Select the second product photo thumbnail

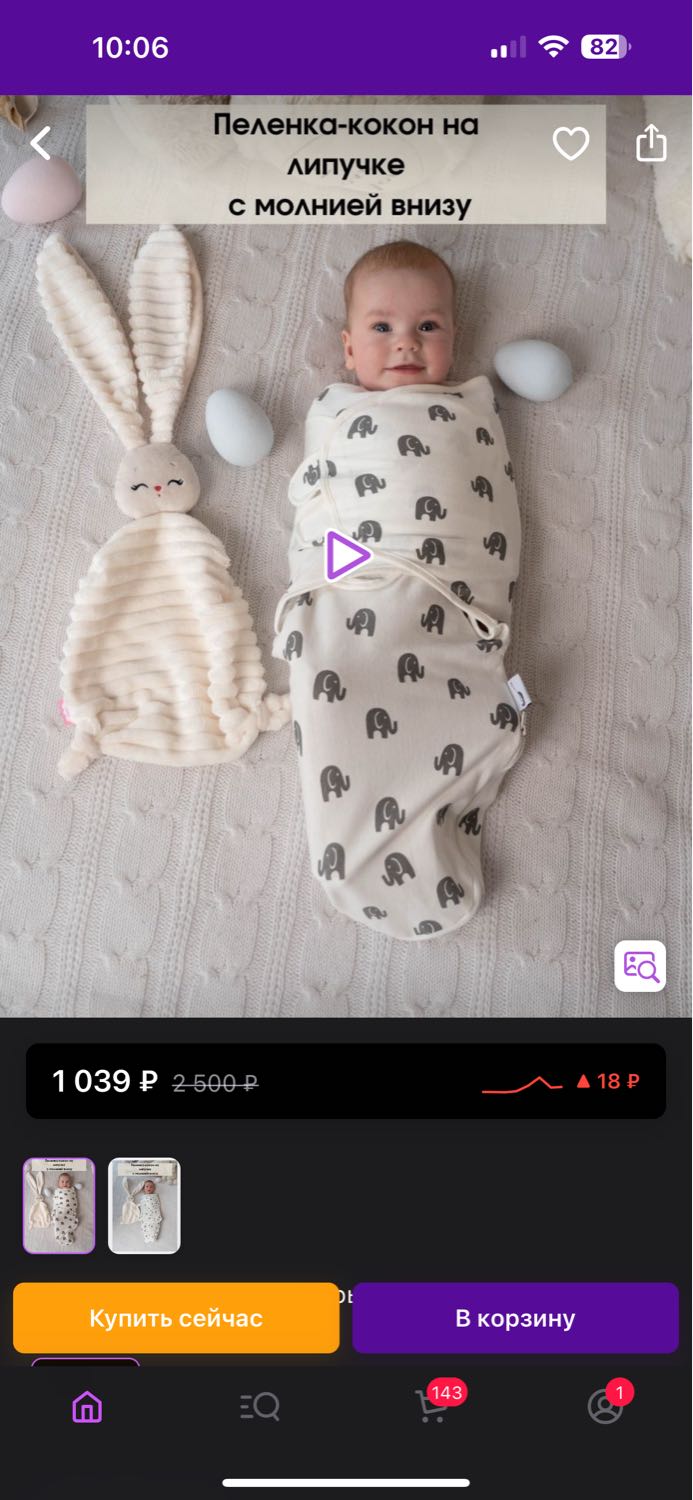click(x=144, y=1206)
